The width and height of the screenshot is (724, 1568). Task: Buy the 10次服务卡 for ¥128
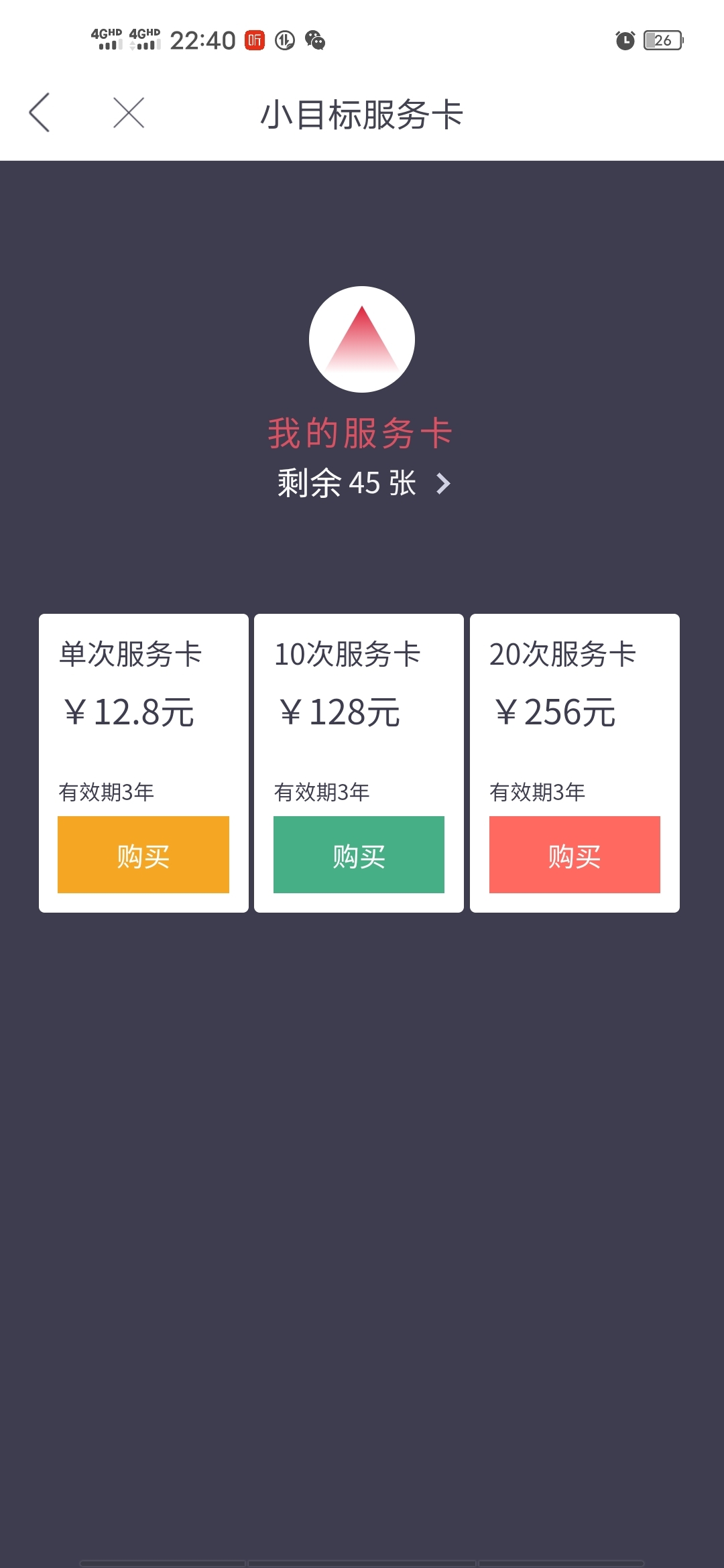359,854
